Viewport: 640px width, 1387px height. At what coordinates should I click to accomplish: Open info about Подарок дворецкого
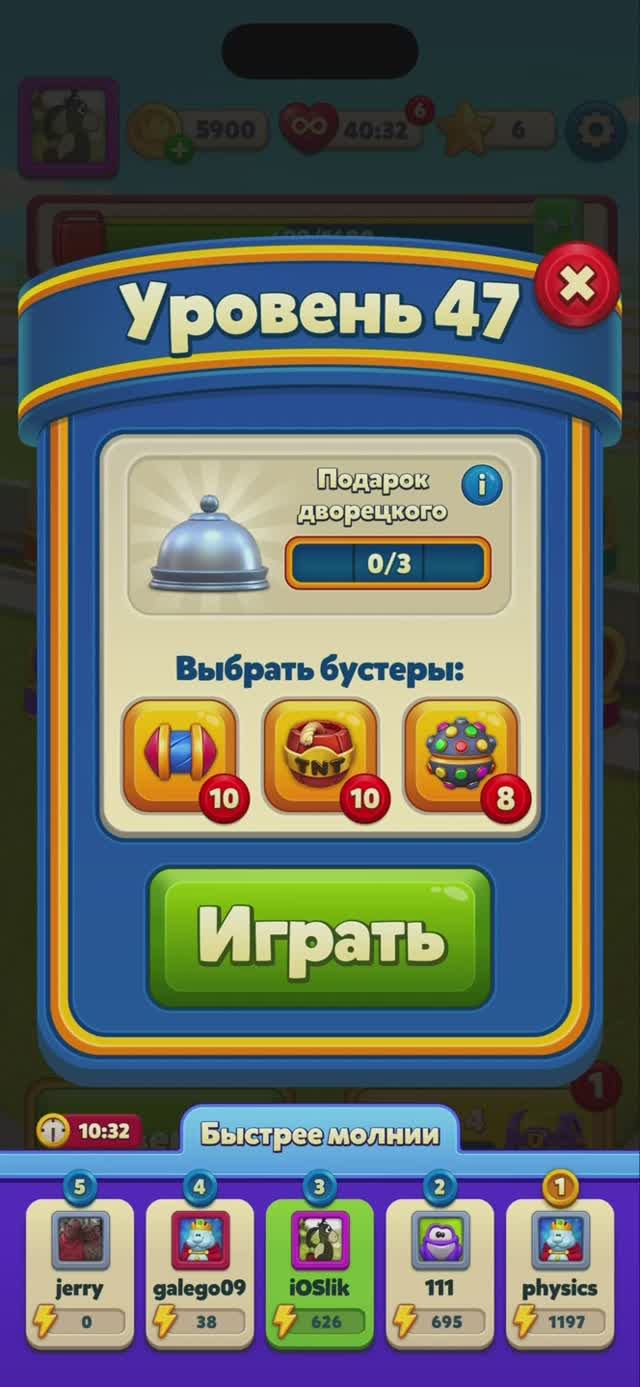(482, 486)
